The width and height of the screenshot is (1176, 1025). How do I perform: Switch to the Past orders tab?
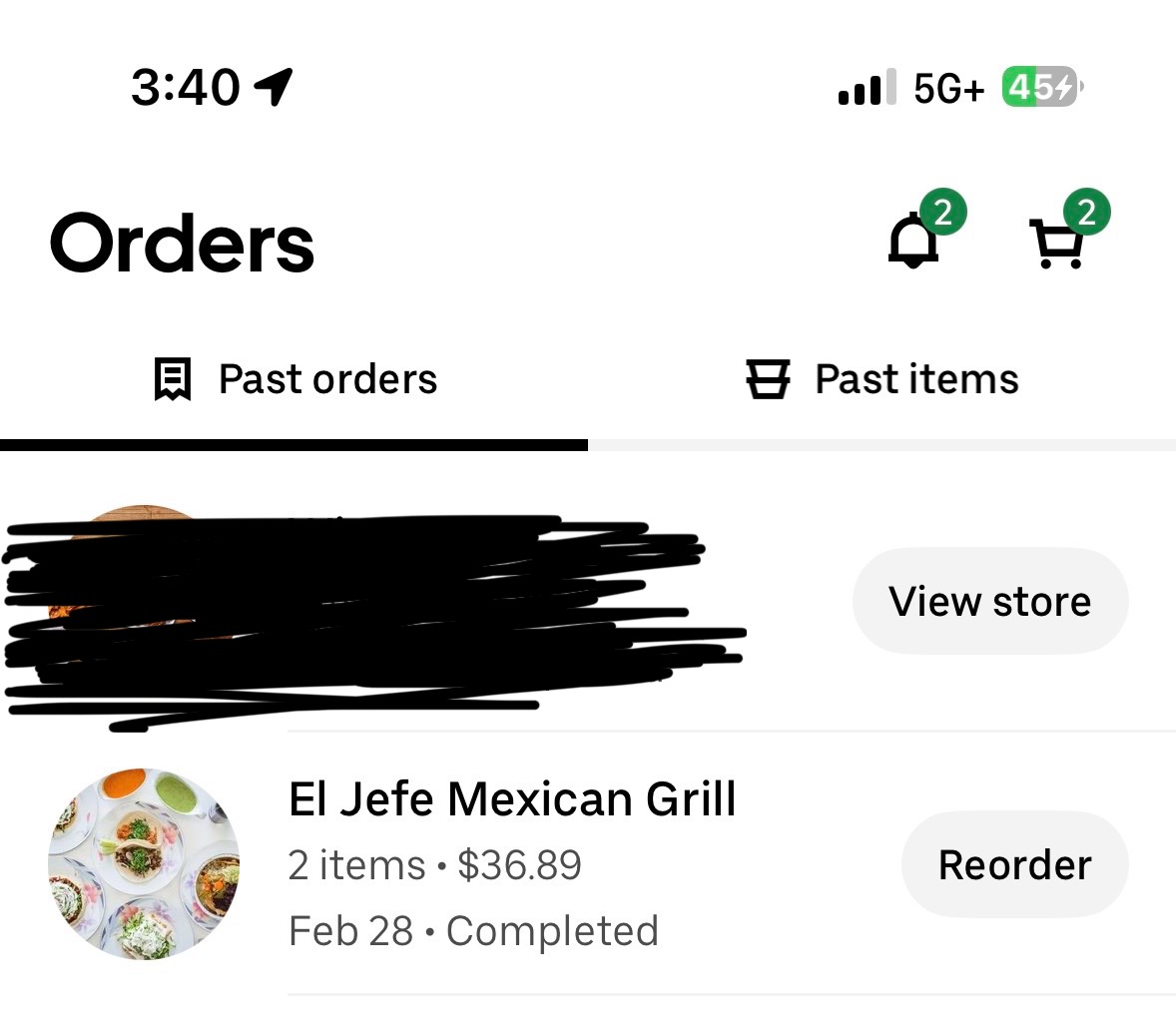(x=295, y=380)
